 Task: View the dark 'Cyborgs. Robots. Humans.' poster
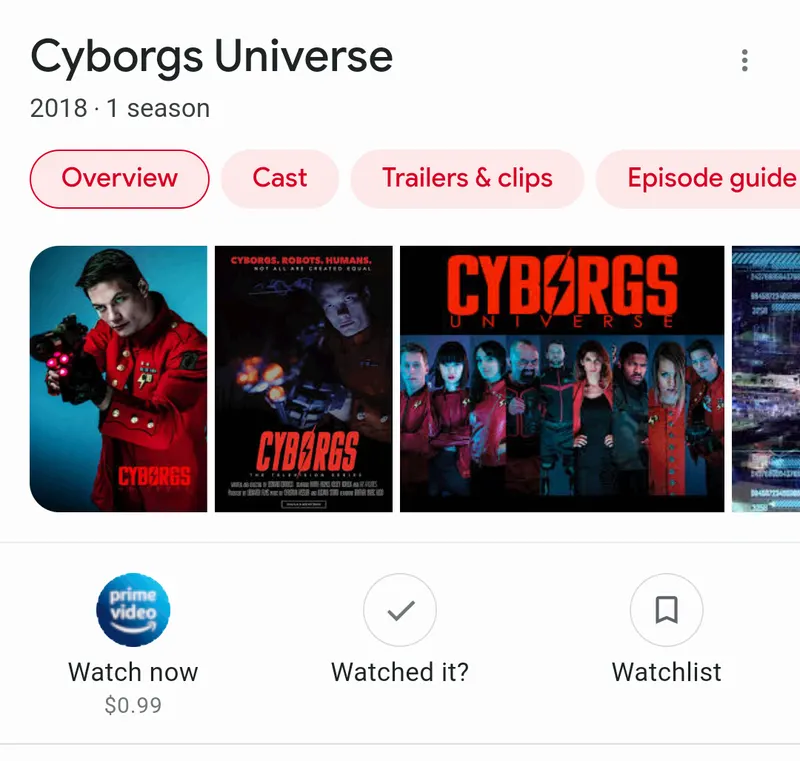pos(303,379)
